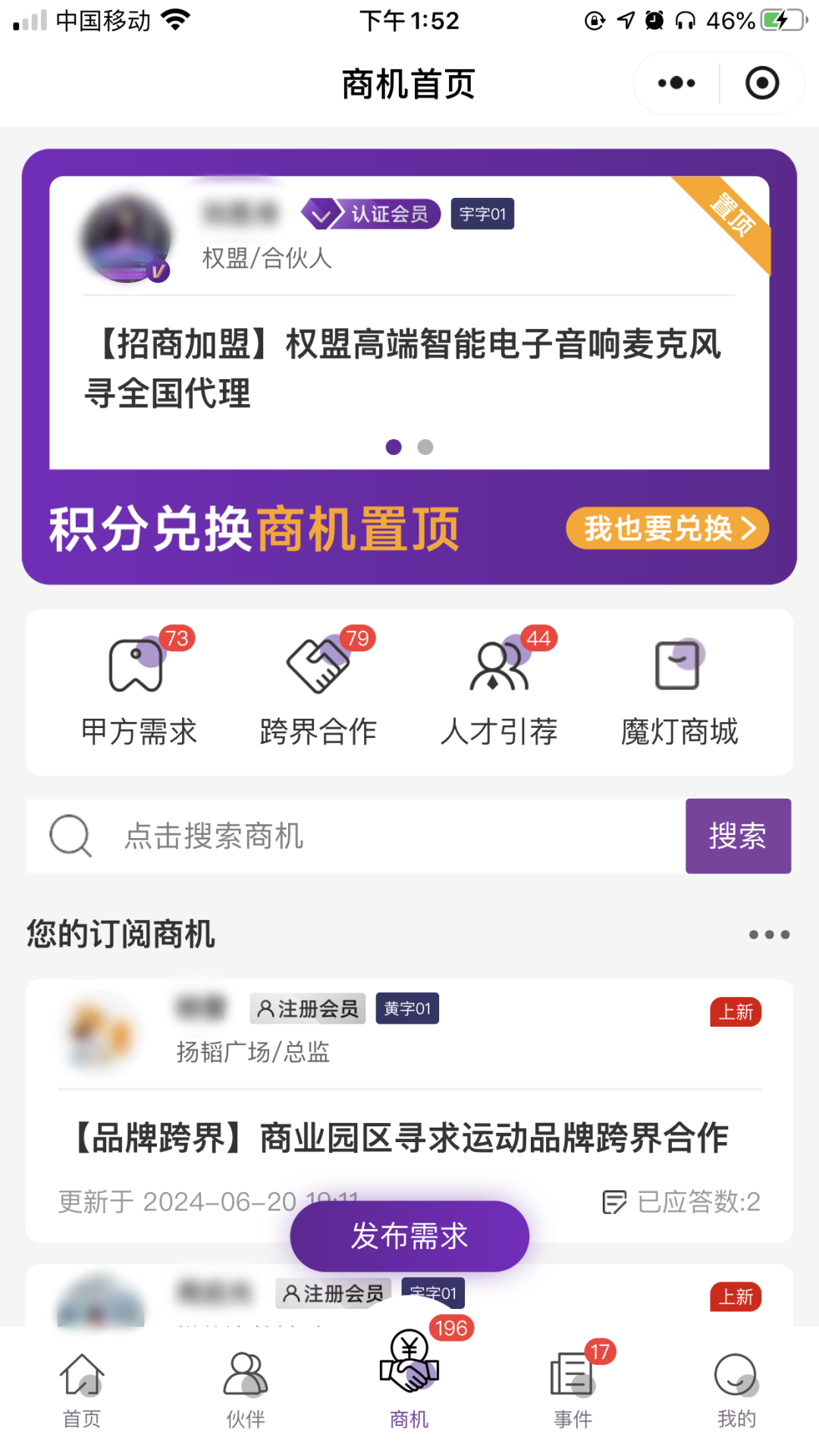Open the 品牌跨界 商业园区 opportunity card
Screen dimensions: 819x1456
coord(409,1110)
